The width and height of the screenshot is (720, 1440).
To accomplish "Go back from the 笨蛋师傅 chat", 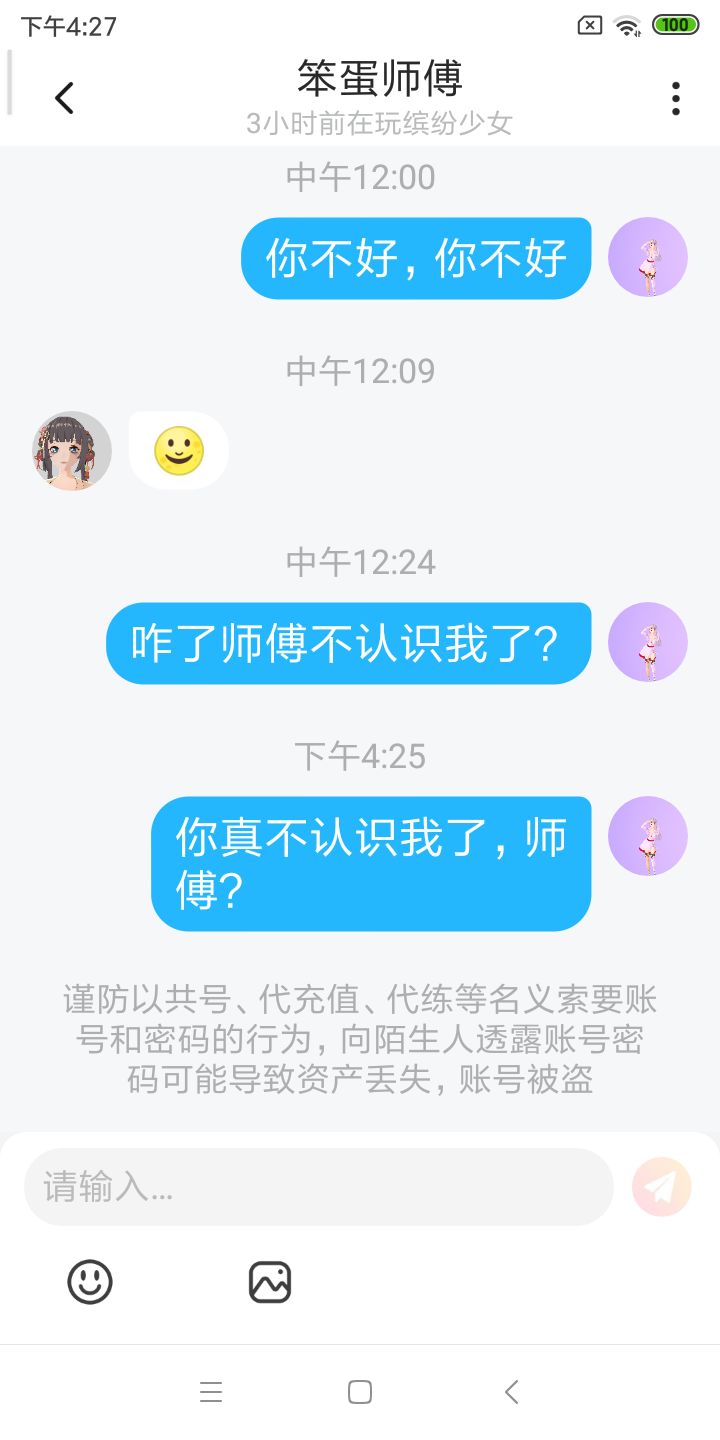I will click(65, 98).
